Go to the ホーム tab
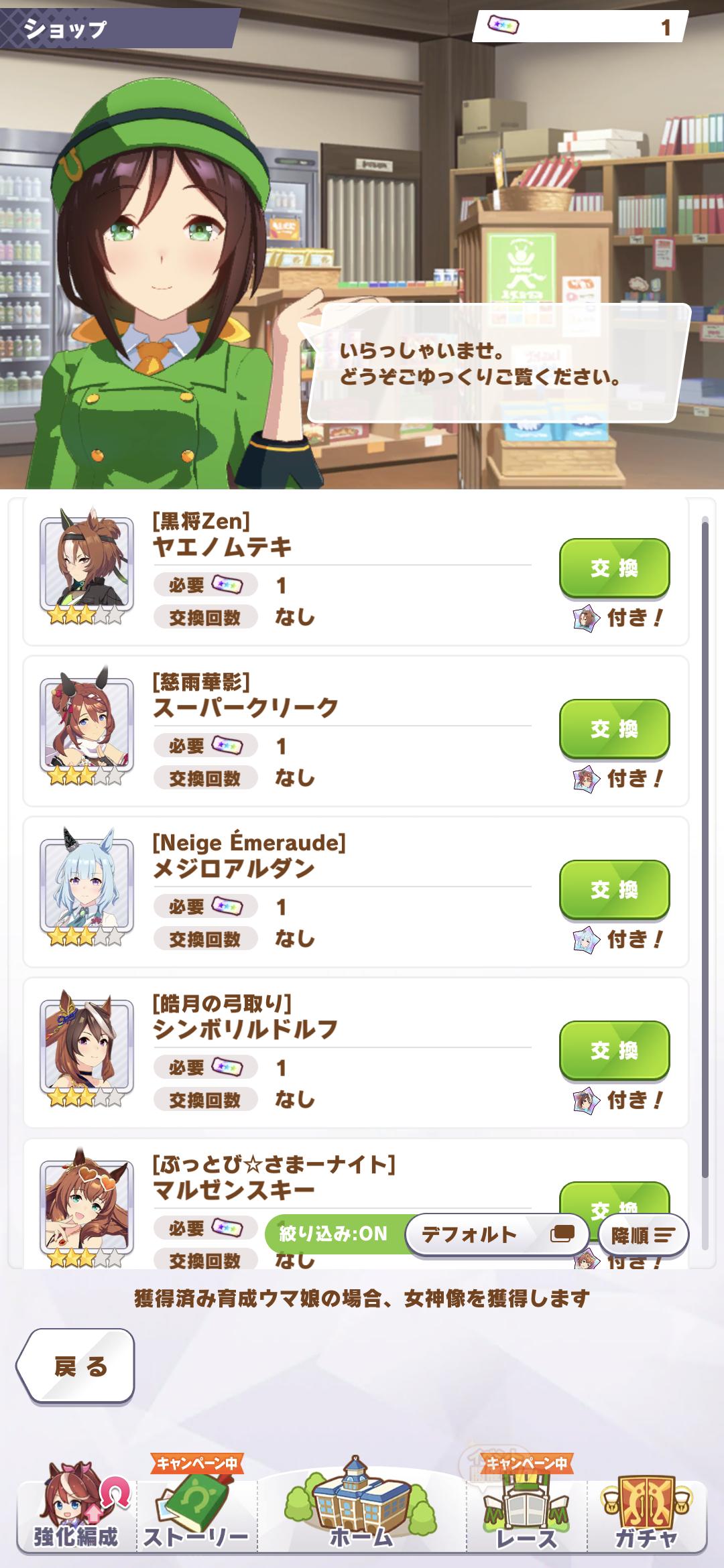This screenshot has height=1568, width=724. click(361, 1514)
